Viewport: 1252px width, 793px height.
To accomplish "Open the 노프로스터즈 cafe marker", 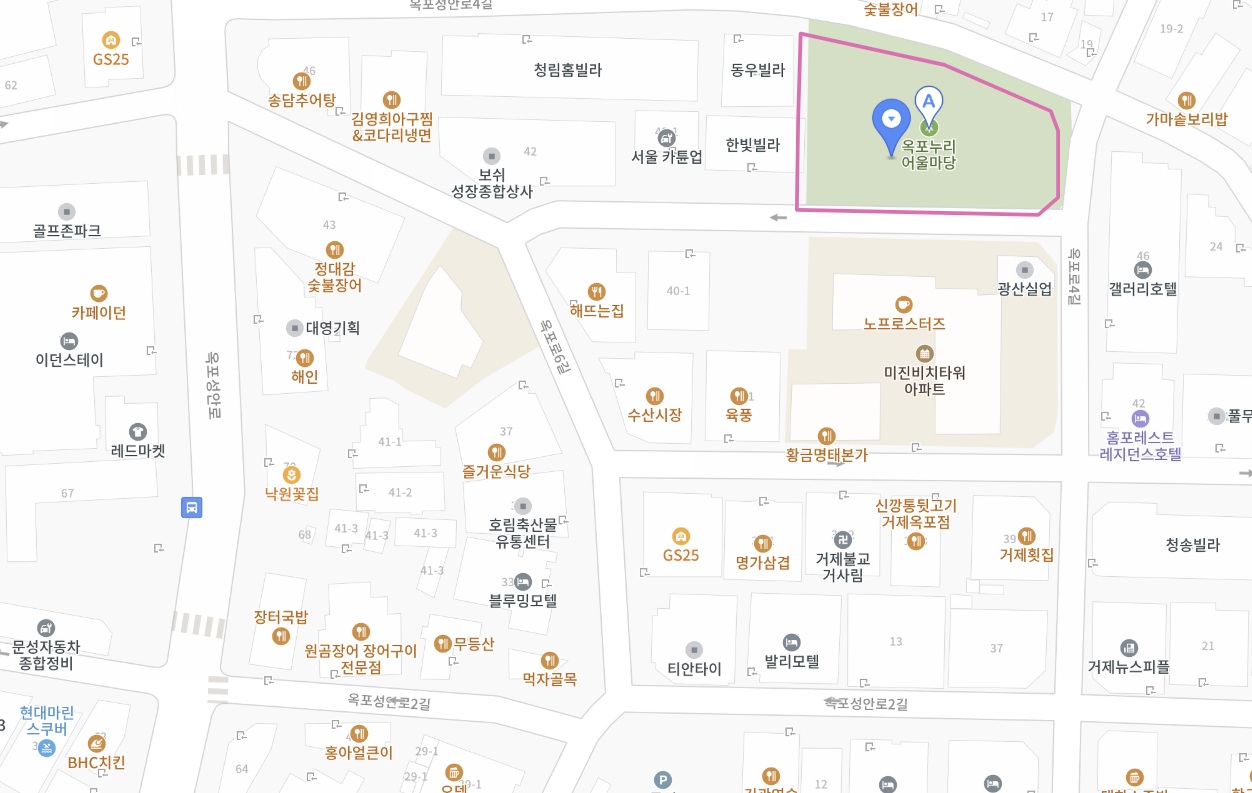I will 904,304.
